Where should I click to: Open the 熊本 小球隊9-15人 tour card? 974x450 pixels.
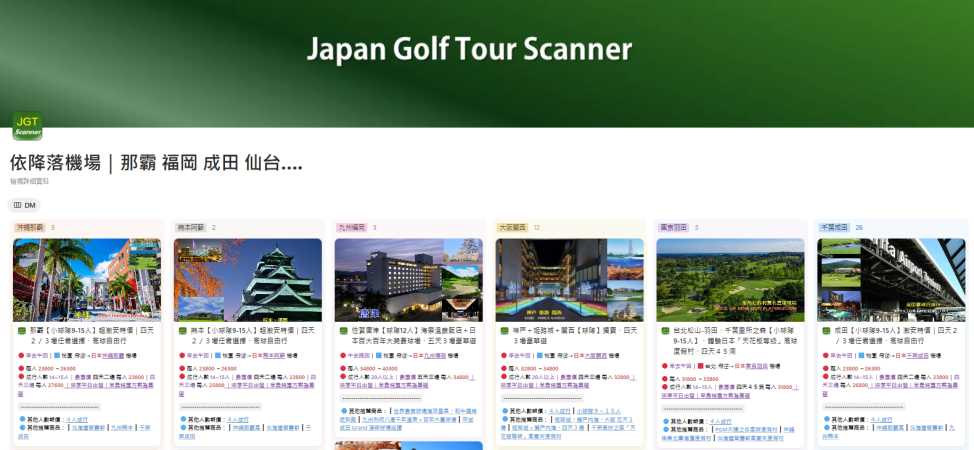click(251, 333)
